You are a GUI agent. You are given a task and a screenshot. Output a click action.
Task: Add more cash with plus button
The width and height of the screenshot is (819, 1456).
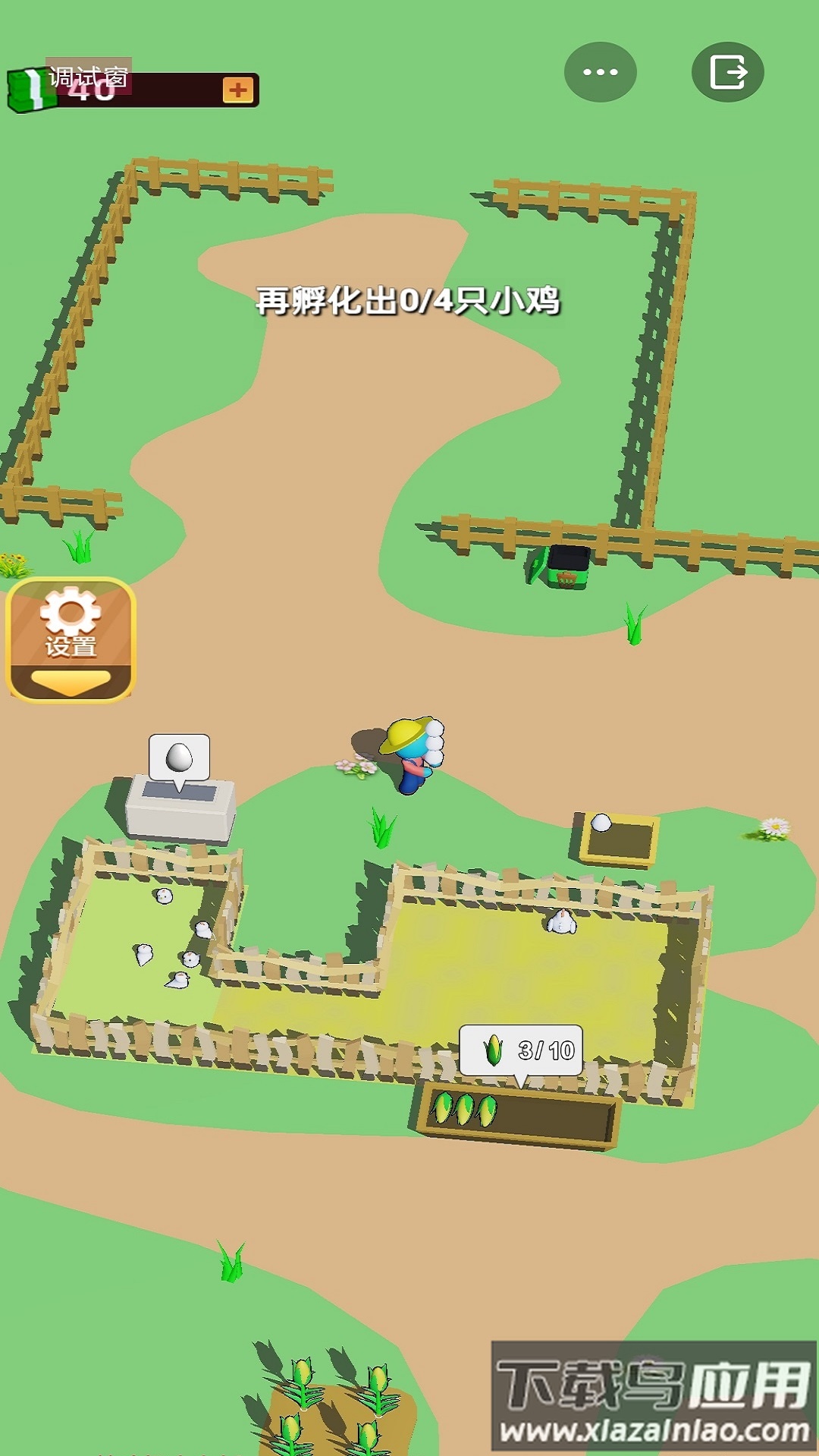(x=238, y=90)
